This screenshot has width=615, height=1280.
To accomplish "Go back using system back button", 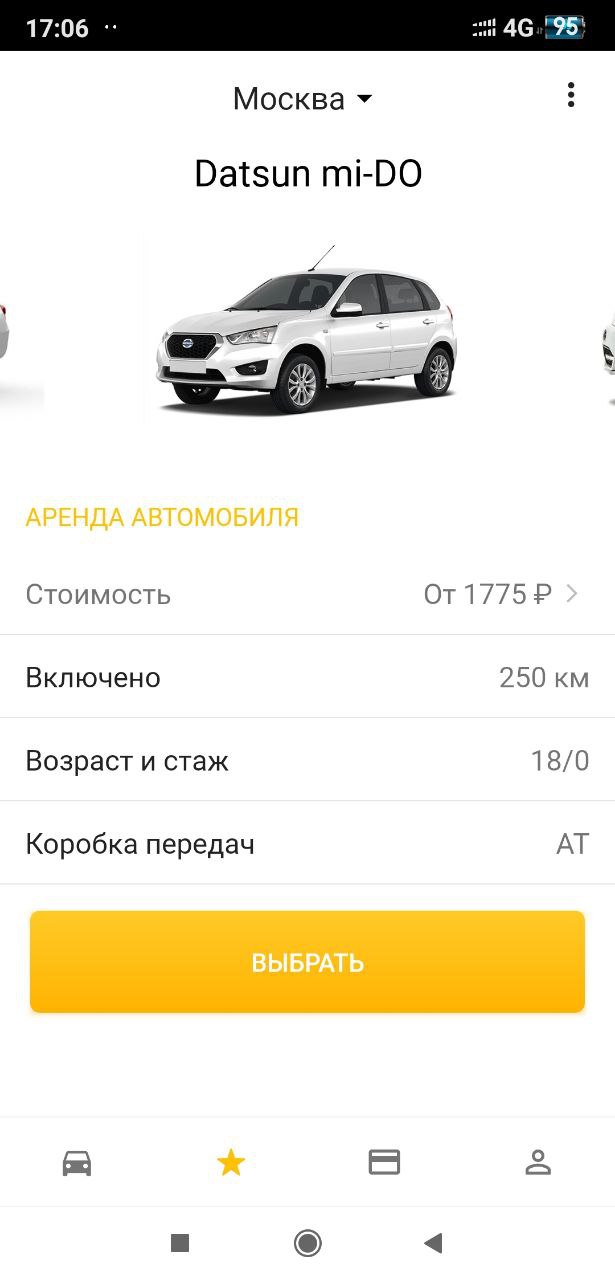I will (x=433, y=1243).
